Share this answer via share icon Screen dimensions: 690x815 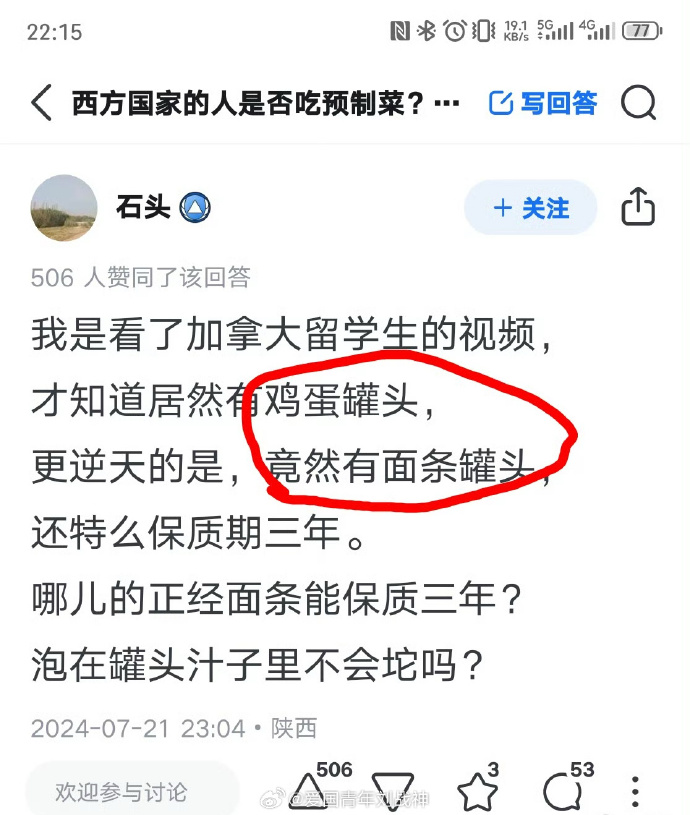[x=638, y=208]
